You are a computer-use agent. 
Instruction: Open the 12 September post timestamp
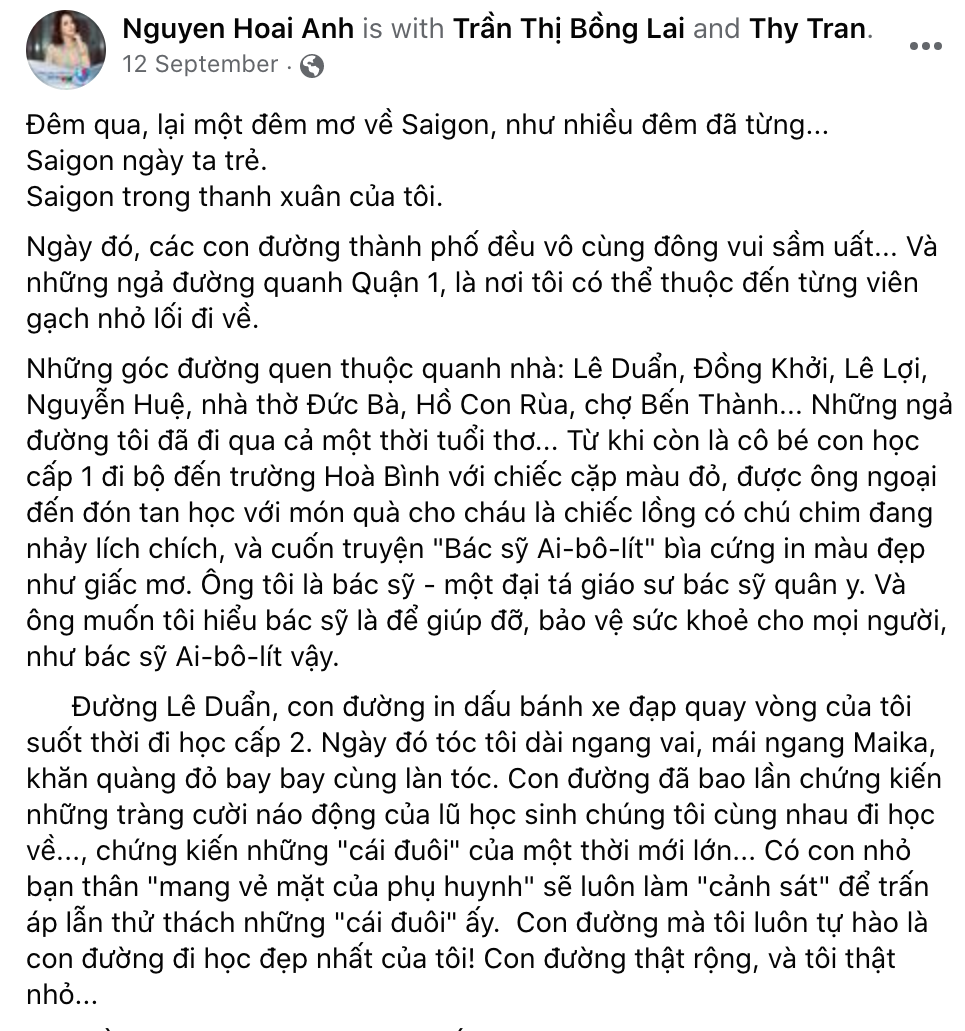pyautogui.click(x=199, y=65)
